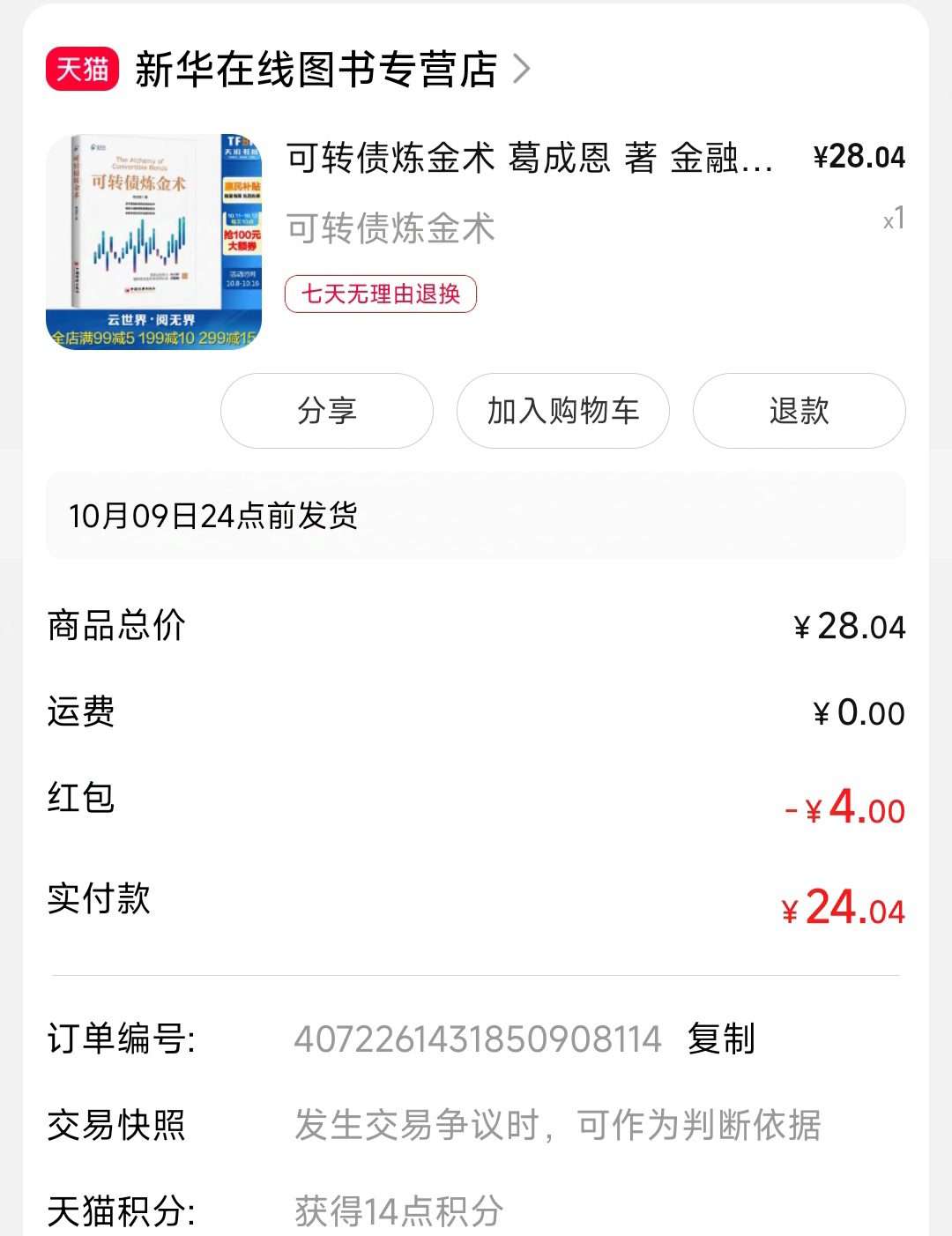The height and width of the screenshot is (1236, 952).
Task: Copy the order number with 复制
Action: pos(721,1039)
